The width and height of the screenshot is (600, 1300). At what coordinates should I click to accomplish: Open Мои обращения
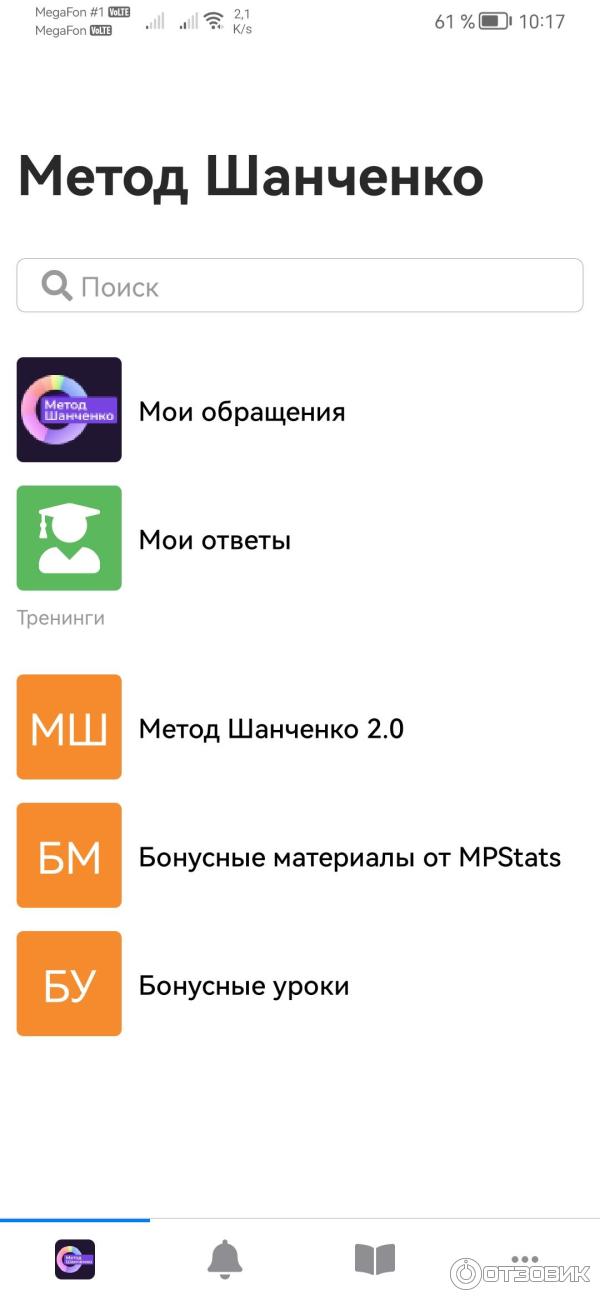pyautogui.click(x=242, y=411)
